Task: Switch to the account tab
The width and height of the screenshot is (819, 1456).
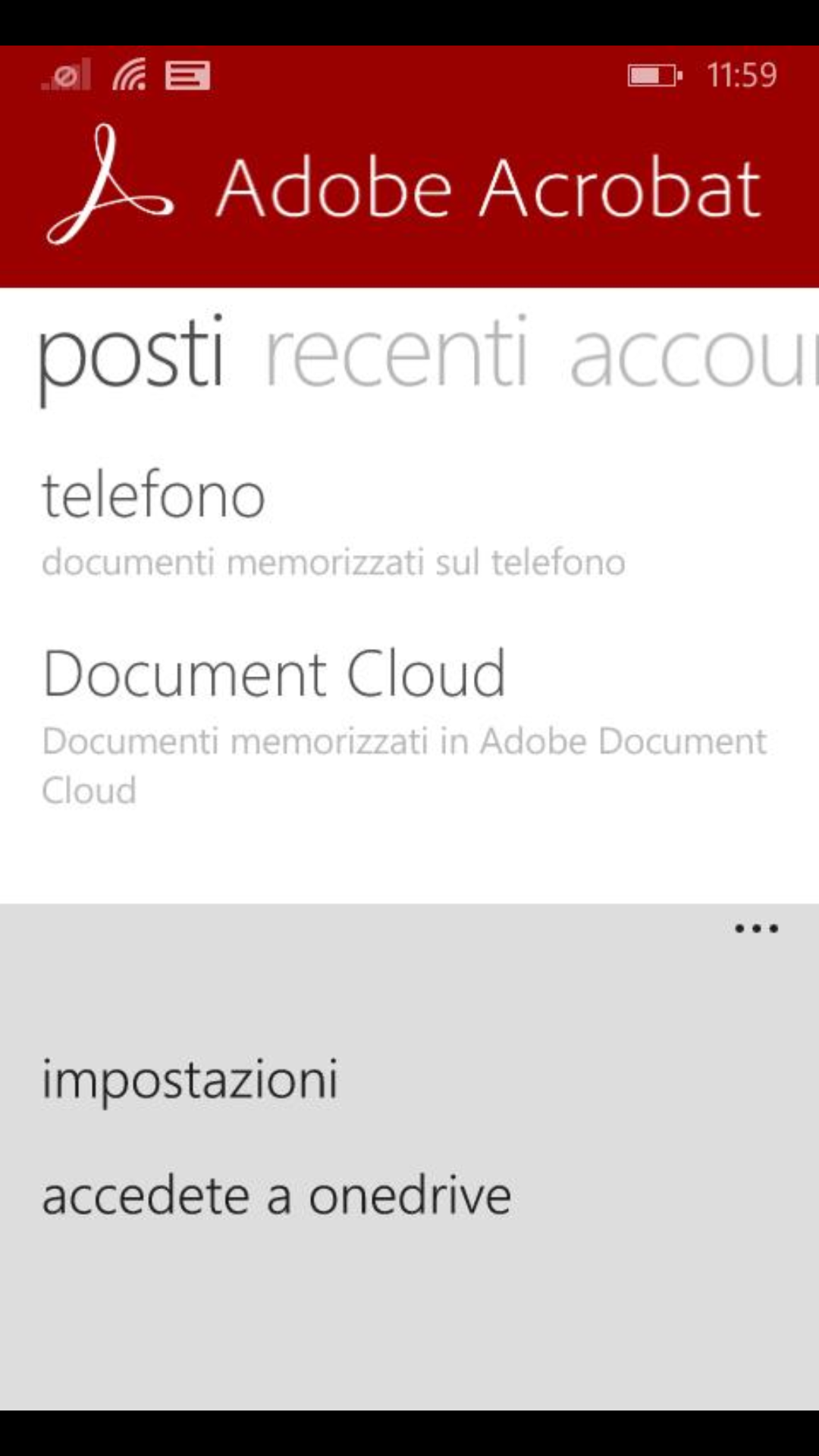Action: (694, 353)
